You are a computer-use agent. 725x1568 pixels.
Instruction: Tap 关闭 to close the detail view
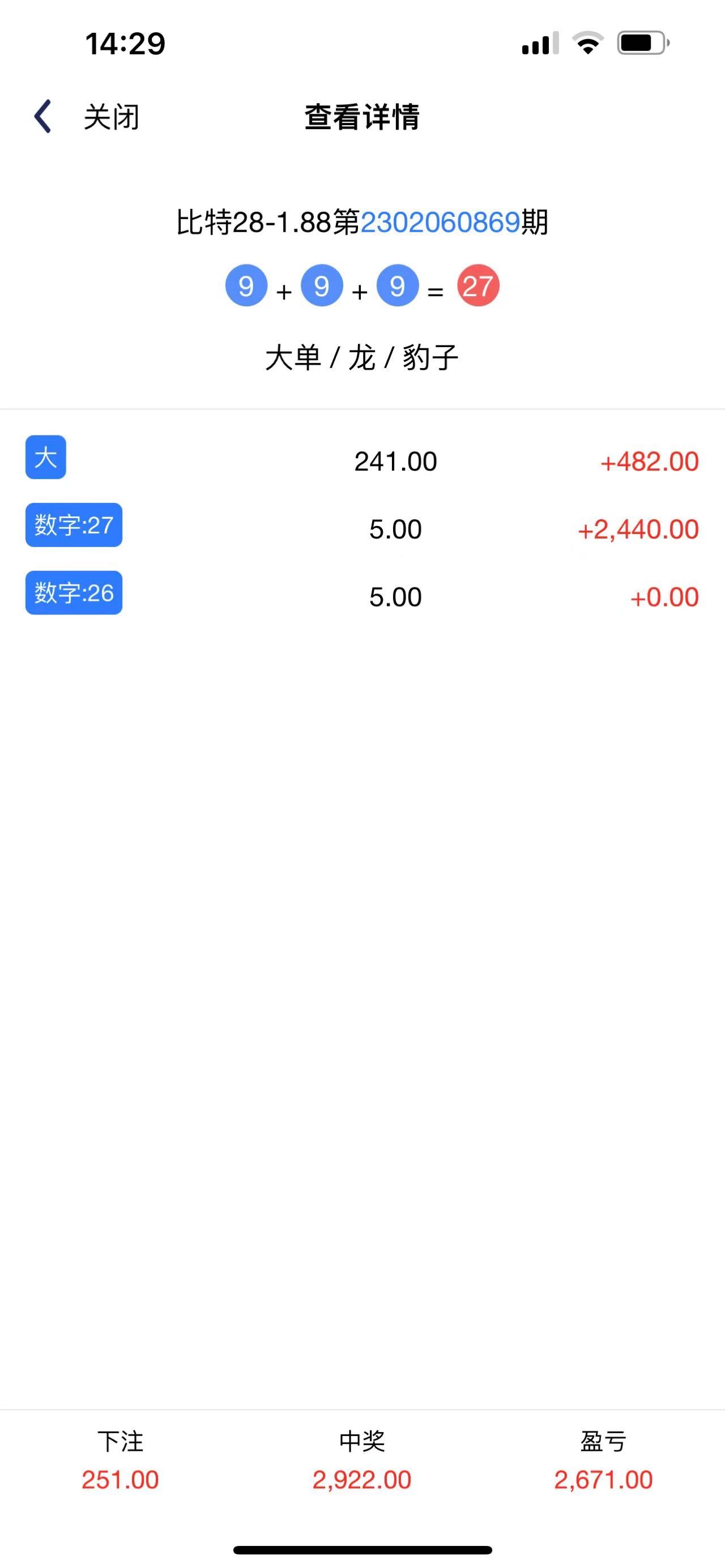(x=110, y=117)
